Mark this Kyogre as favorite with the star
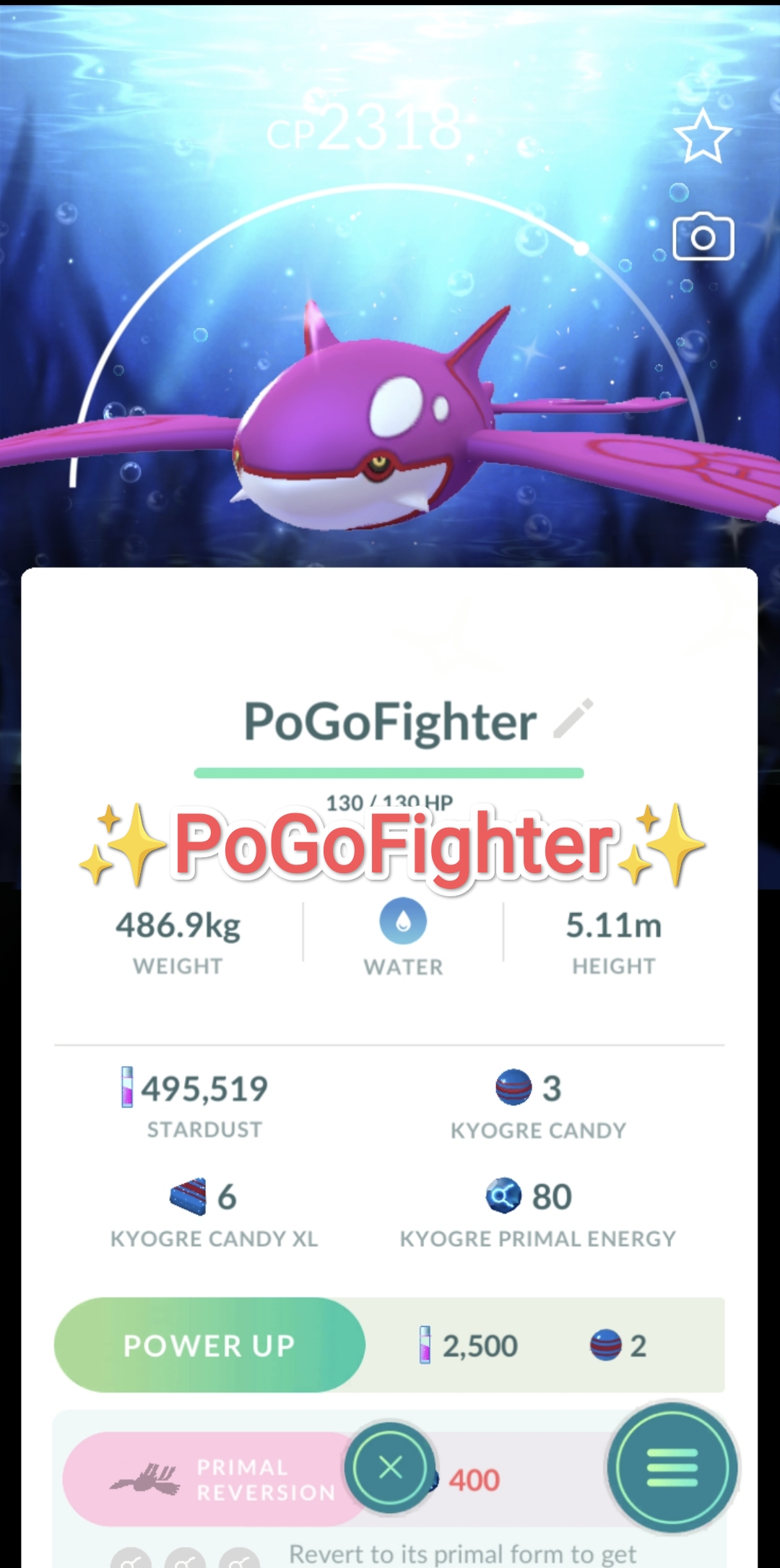780x1568 pixels. click(703, 137)
